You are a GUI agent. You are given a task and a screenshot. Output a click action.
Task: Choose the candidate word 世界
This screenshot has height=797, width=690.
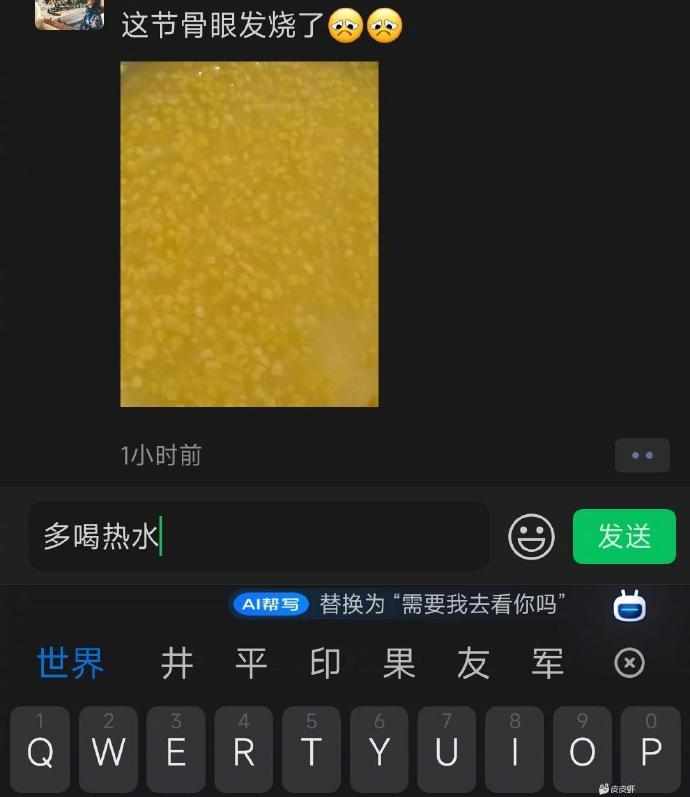pyautogui.click(x=70, y=663)
